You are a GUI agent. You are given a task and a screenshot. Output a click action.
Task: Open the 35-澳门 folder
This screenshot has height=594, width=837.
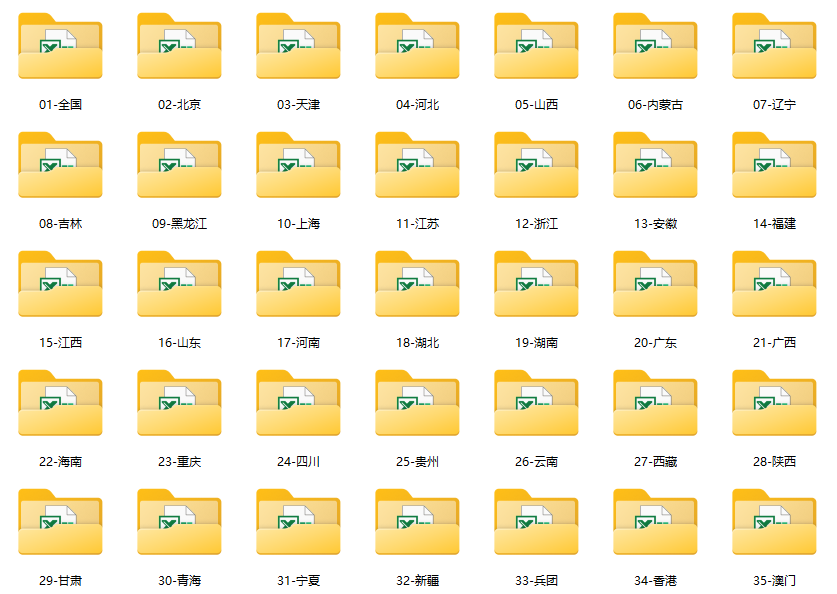pos(774,524)
